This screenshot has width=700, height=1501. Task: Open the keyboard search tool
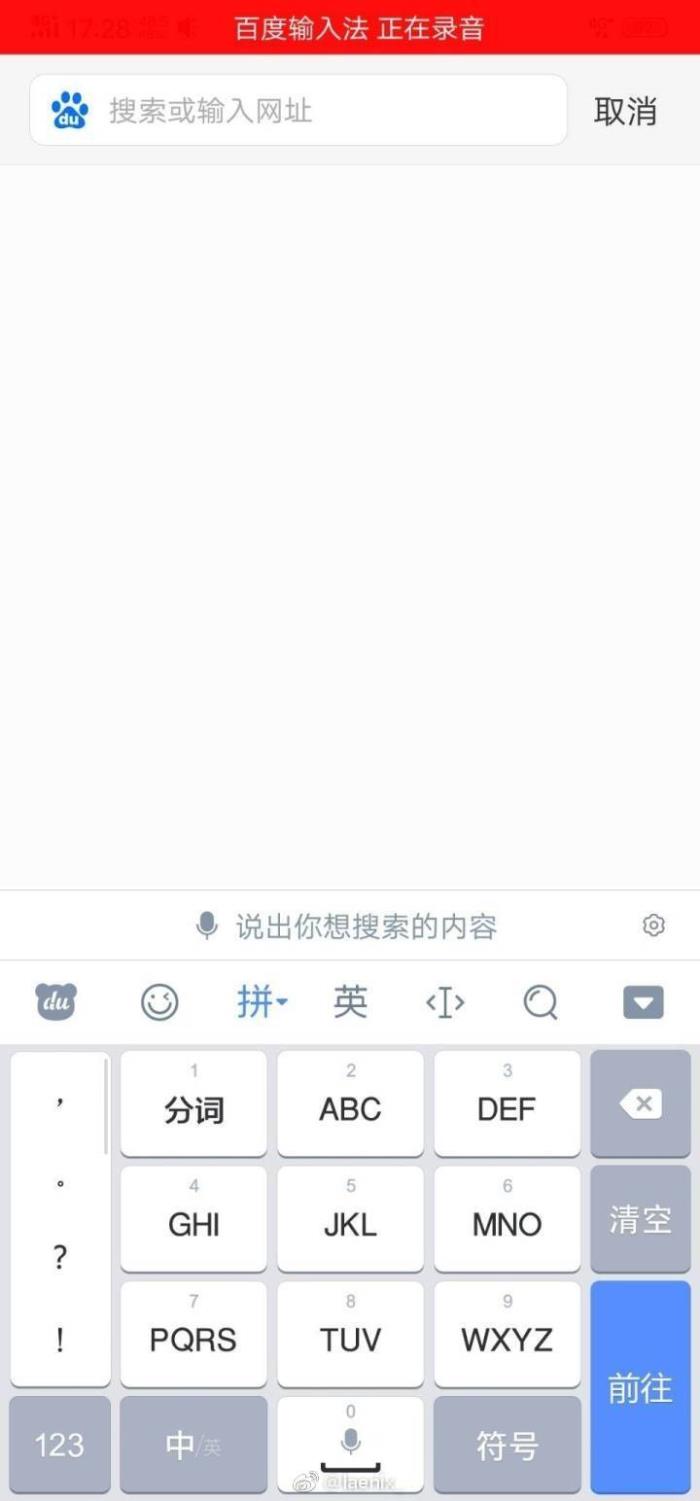pyautogui.click(x=540, y=1001)
